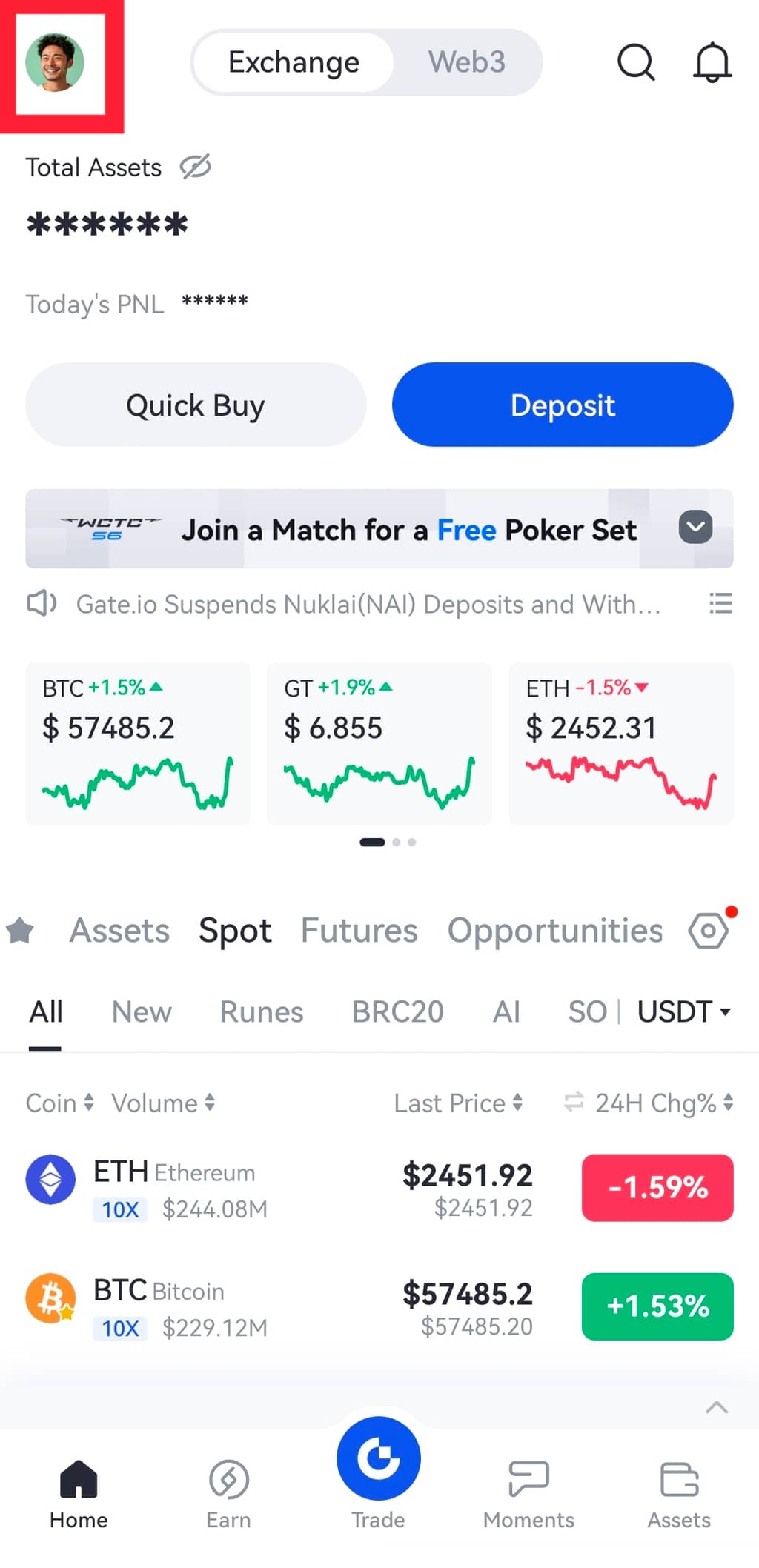Switch to the Web3 mode
Image resolution: width=759 pixels, height=1568 pixels.
pyautogui.click(x=466, y=62)
